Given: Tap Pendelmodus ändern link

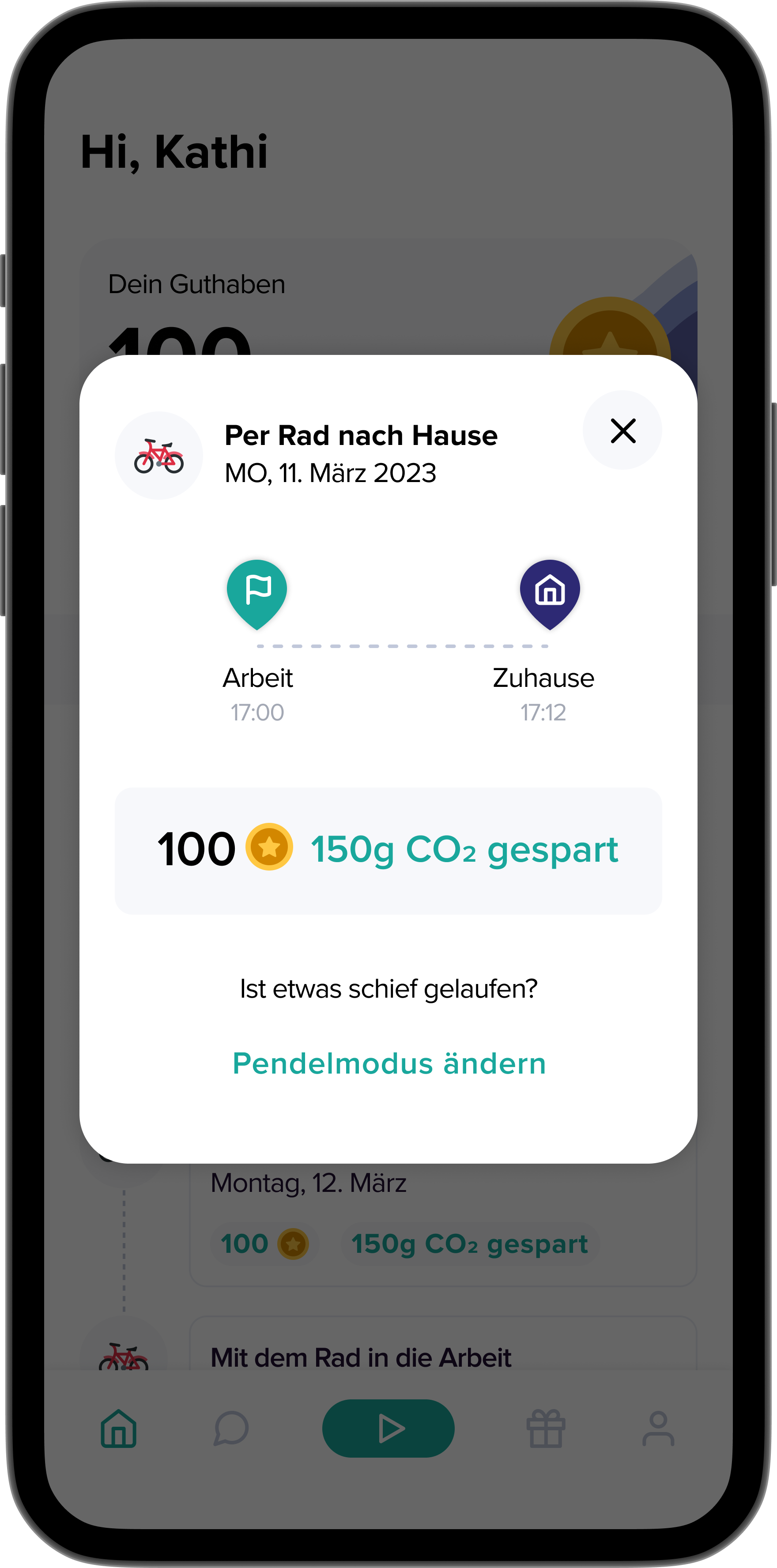Looking at the screenshot, I should point(389,1063).
